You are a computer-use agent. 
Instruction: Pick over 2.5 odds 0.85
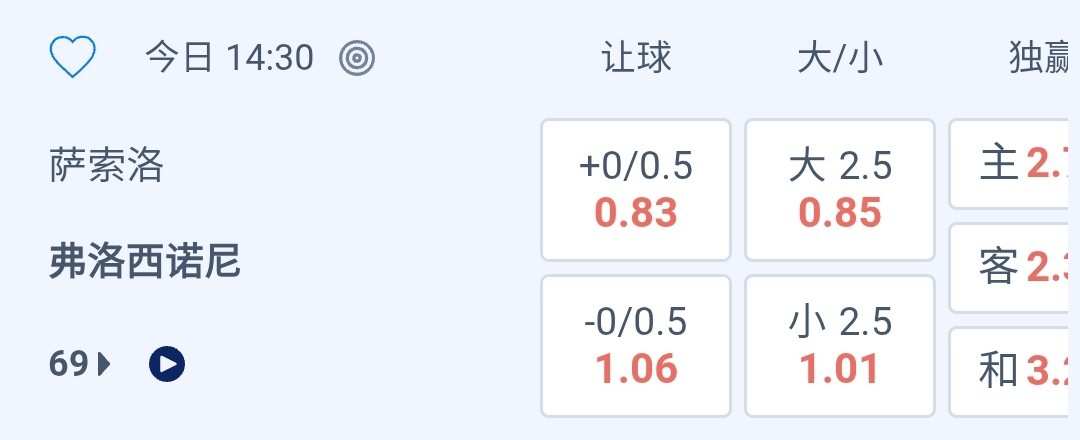coord(840,190)
